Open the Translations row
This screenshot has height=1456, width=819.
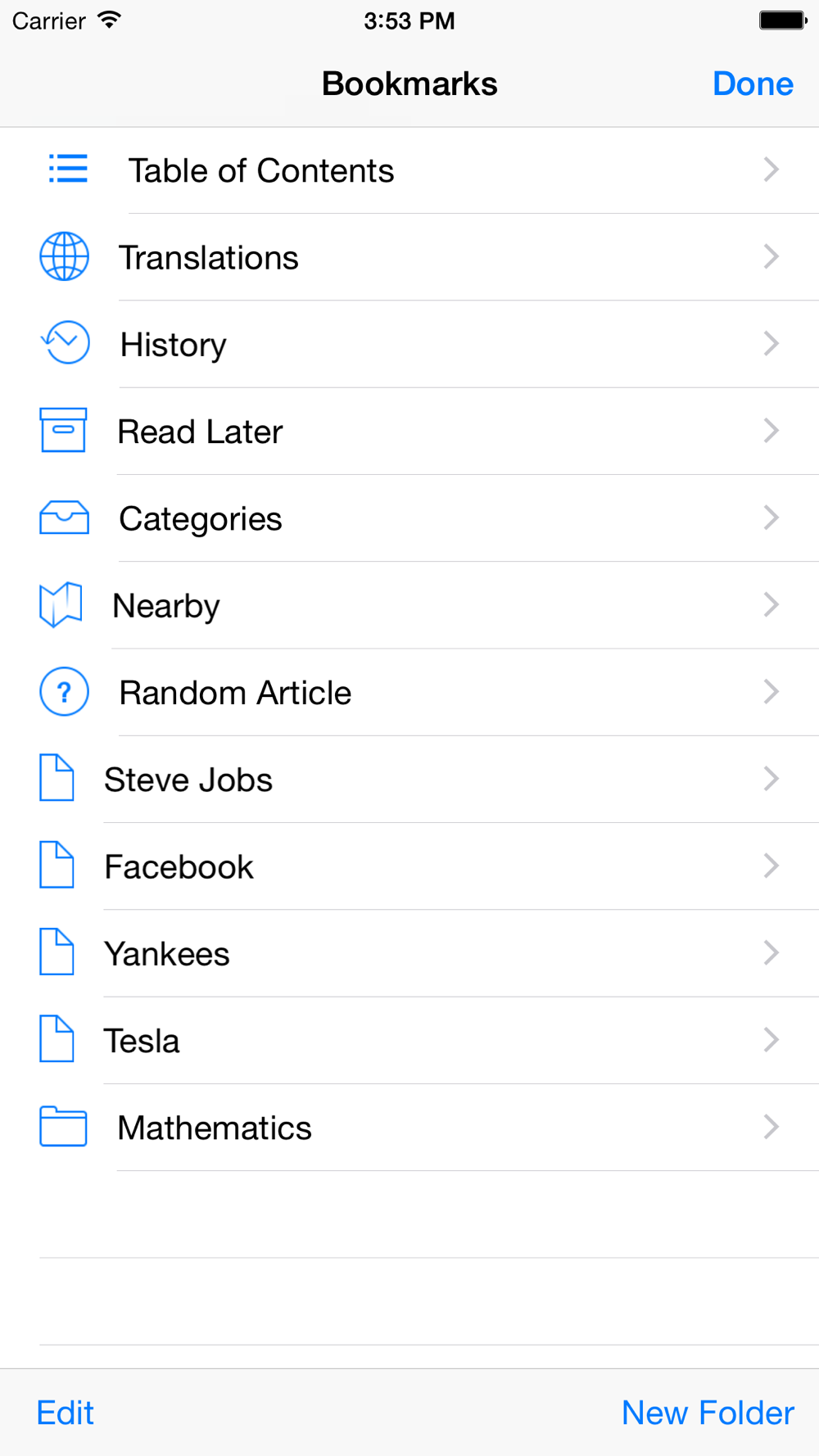tap(409, 257)
